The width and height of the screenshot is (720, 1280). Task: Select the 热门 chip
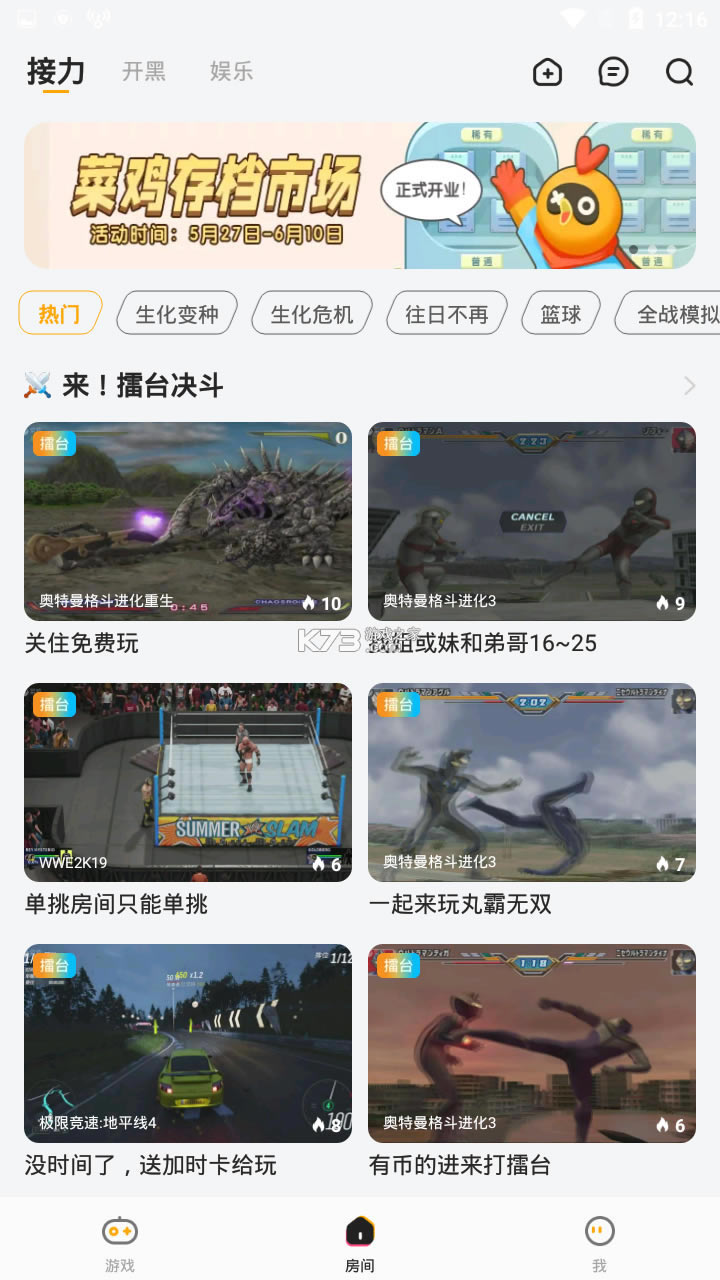point(60,313)
